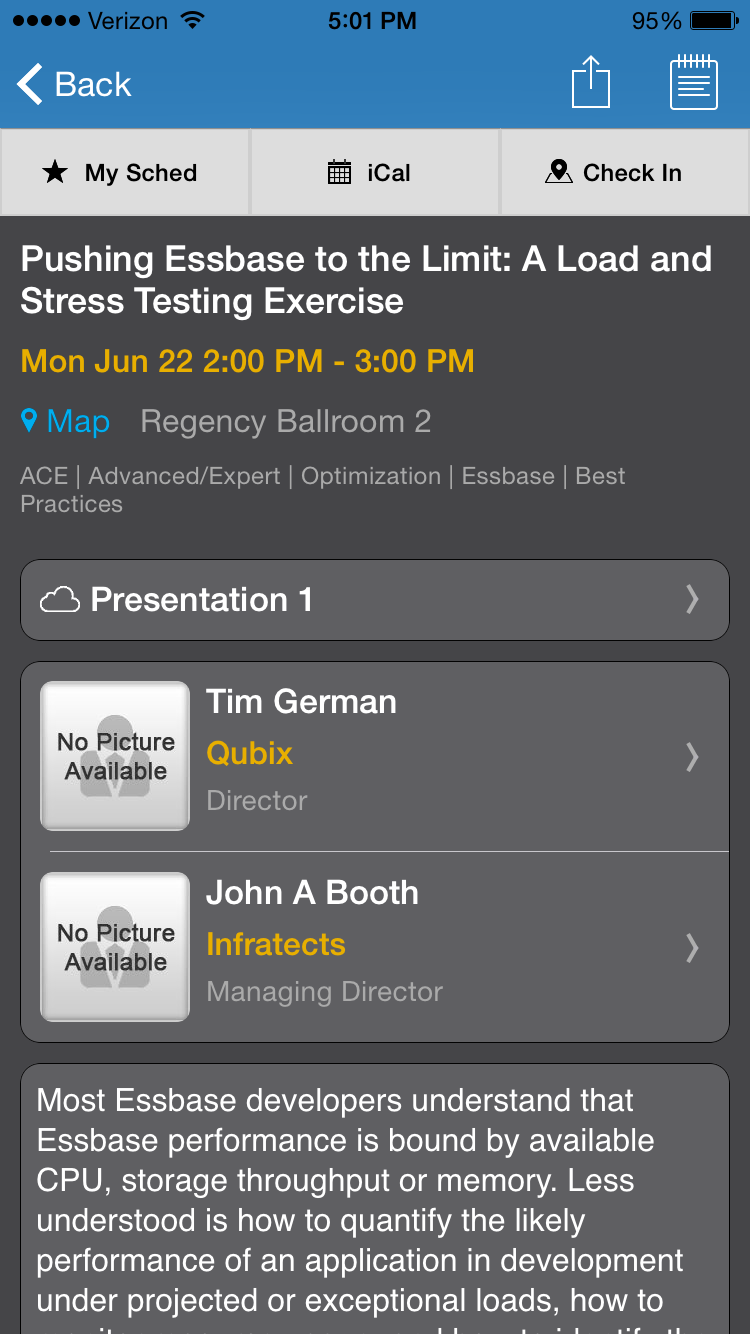Viewport: 750px width, 1334px height.
Task: Open the Map link for Regency Ballroom
Action: point(66,421)
